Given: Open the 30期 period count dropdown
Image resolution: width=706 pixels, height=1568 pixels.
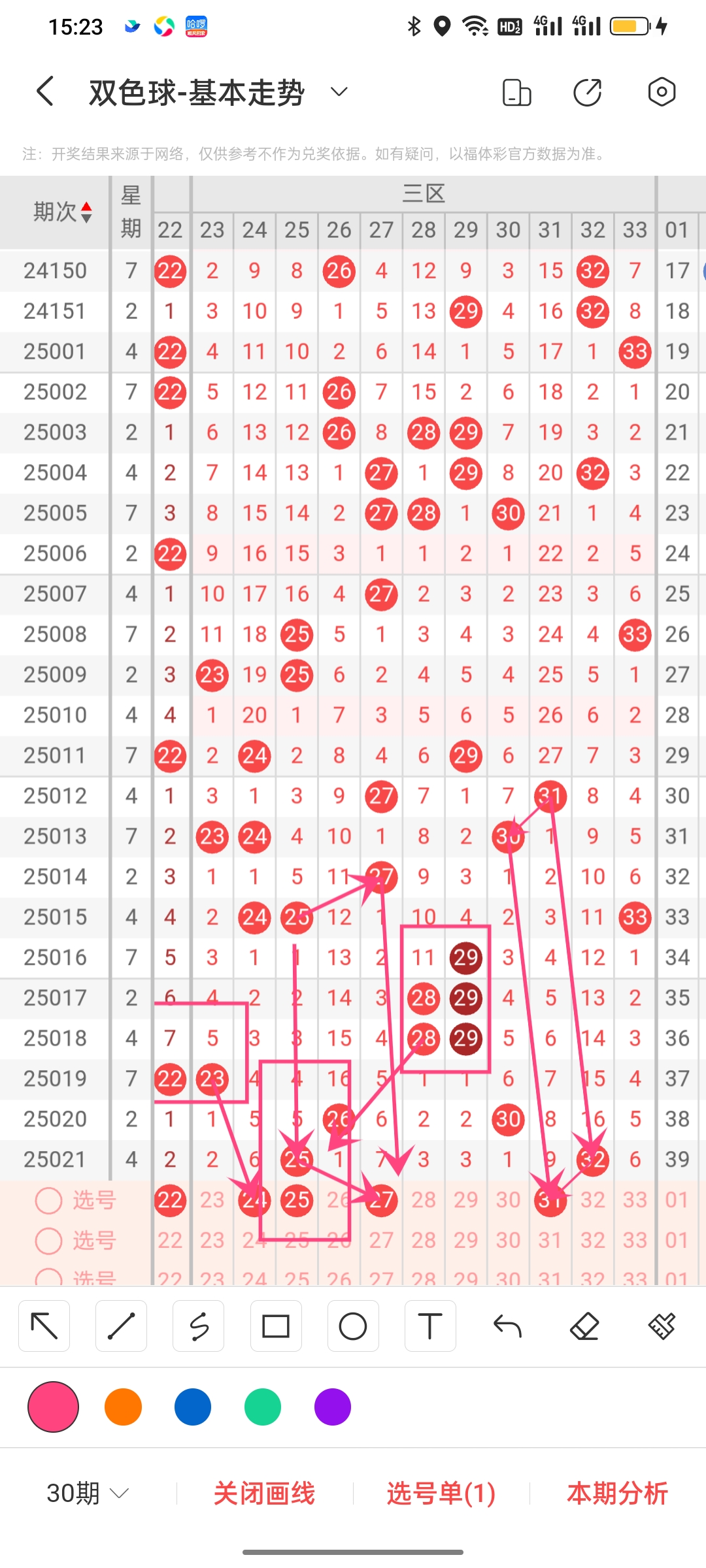Looking at the screenshot, I should [88, 1493].
